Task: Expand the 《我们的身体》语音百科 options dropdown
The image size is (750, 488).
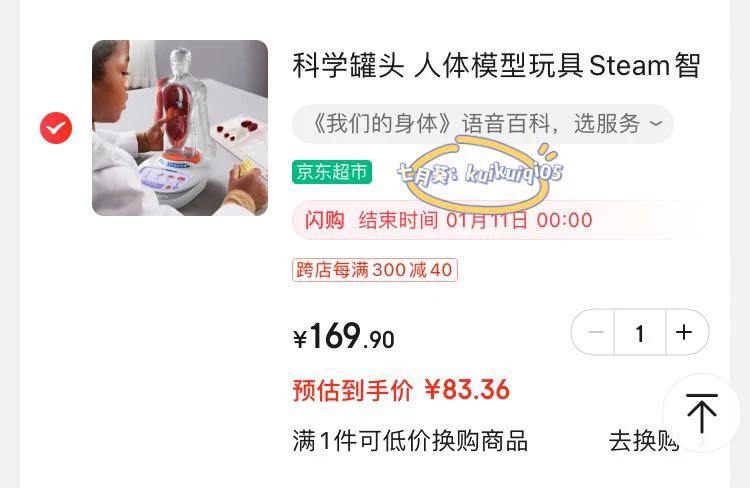Action: click(482, 124)
